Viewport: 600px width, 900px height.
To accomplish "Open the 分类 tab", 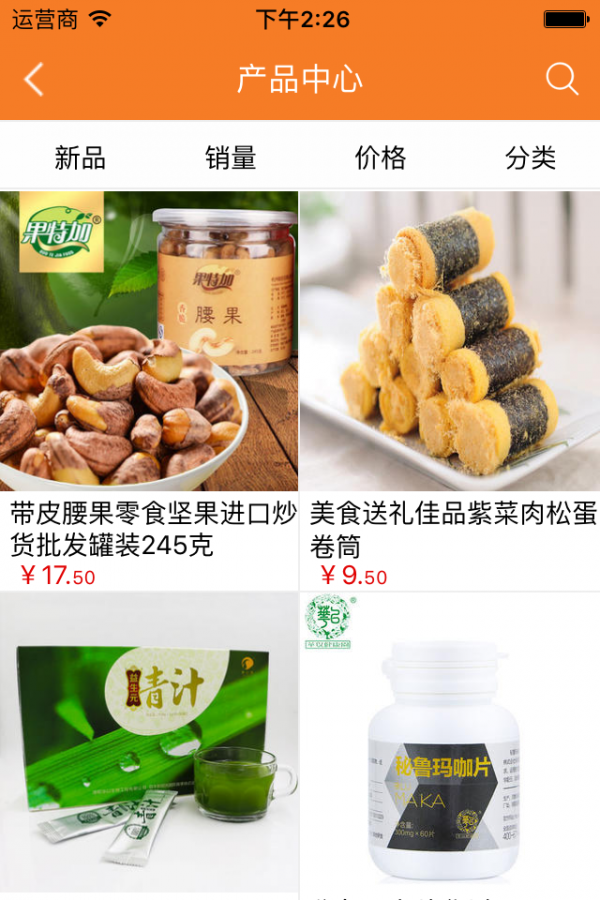I will [x=530, y=157].
